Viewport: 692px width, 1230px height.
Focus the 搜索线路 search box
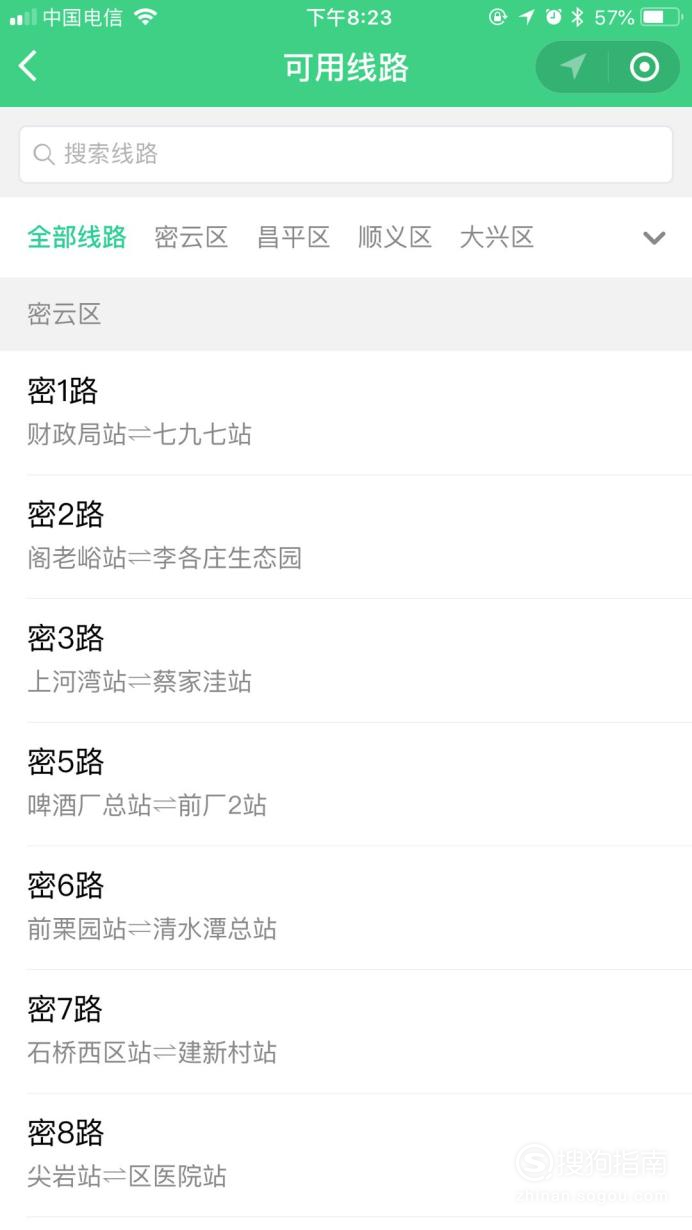[x=346, y=154]
